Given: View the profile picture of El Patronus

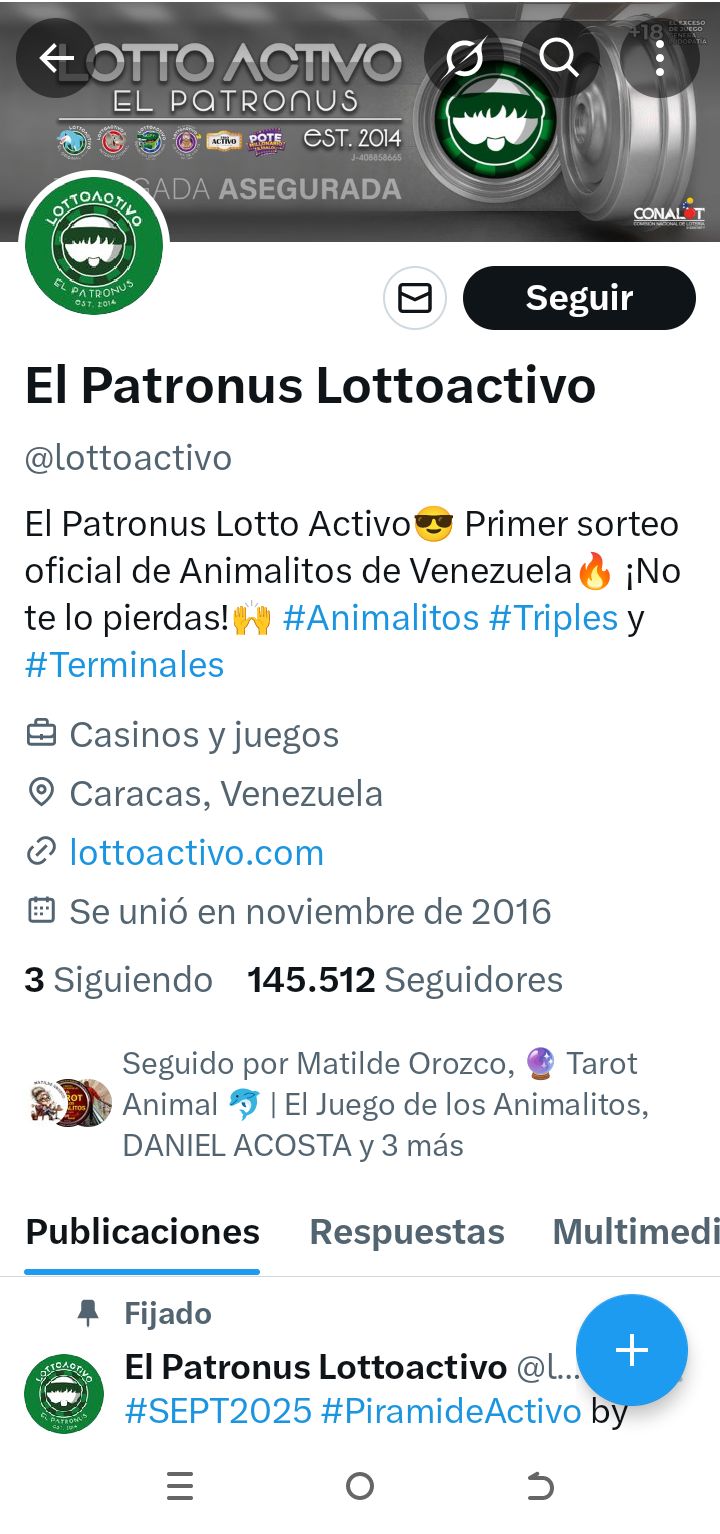Looking at the screenshot, I should point(95,245).
